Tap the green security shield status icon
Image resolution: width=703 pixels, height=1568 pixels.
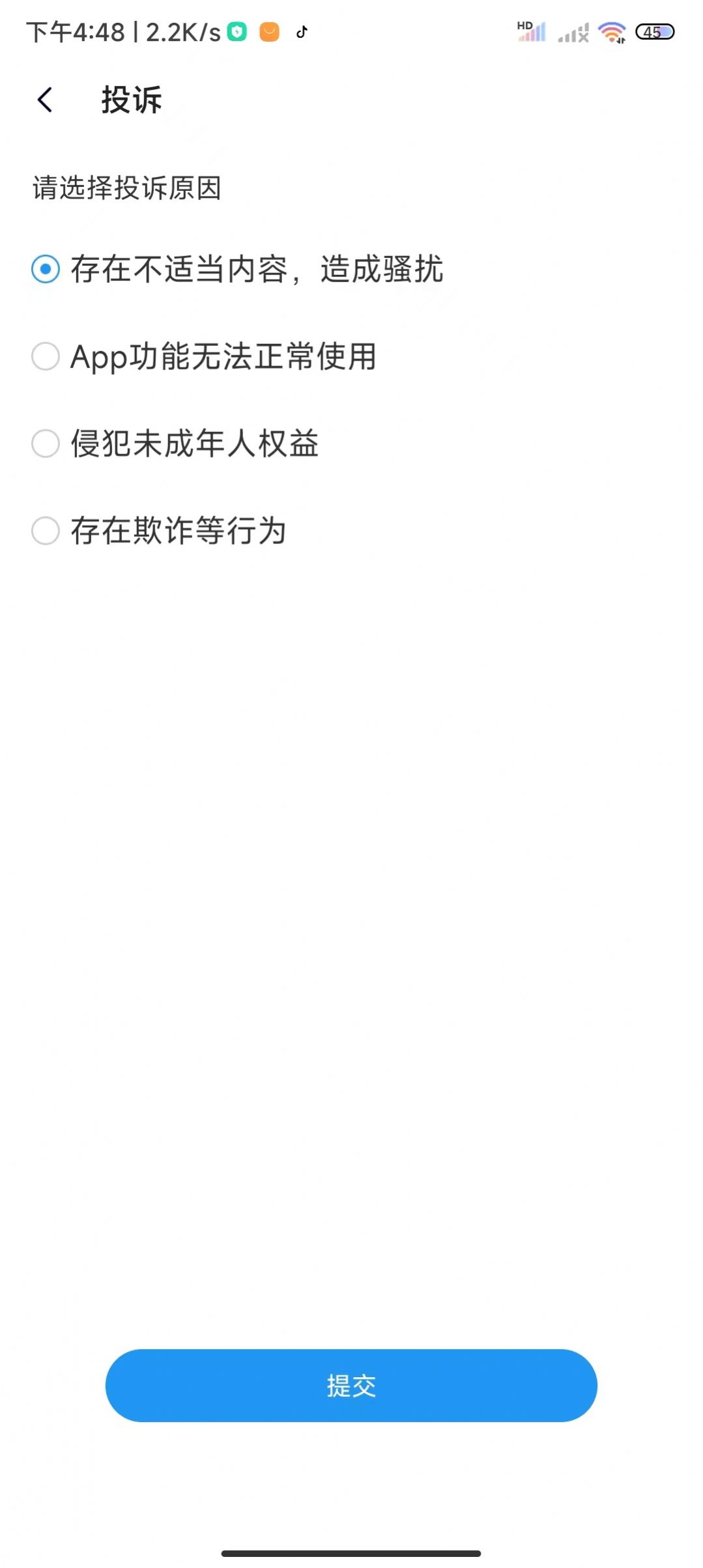coord(237,31)
